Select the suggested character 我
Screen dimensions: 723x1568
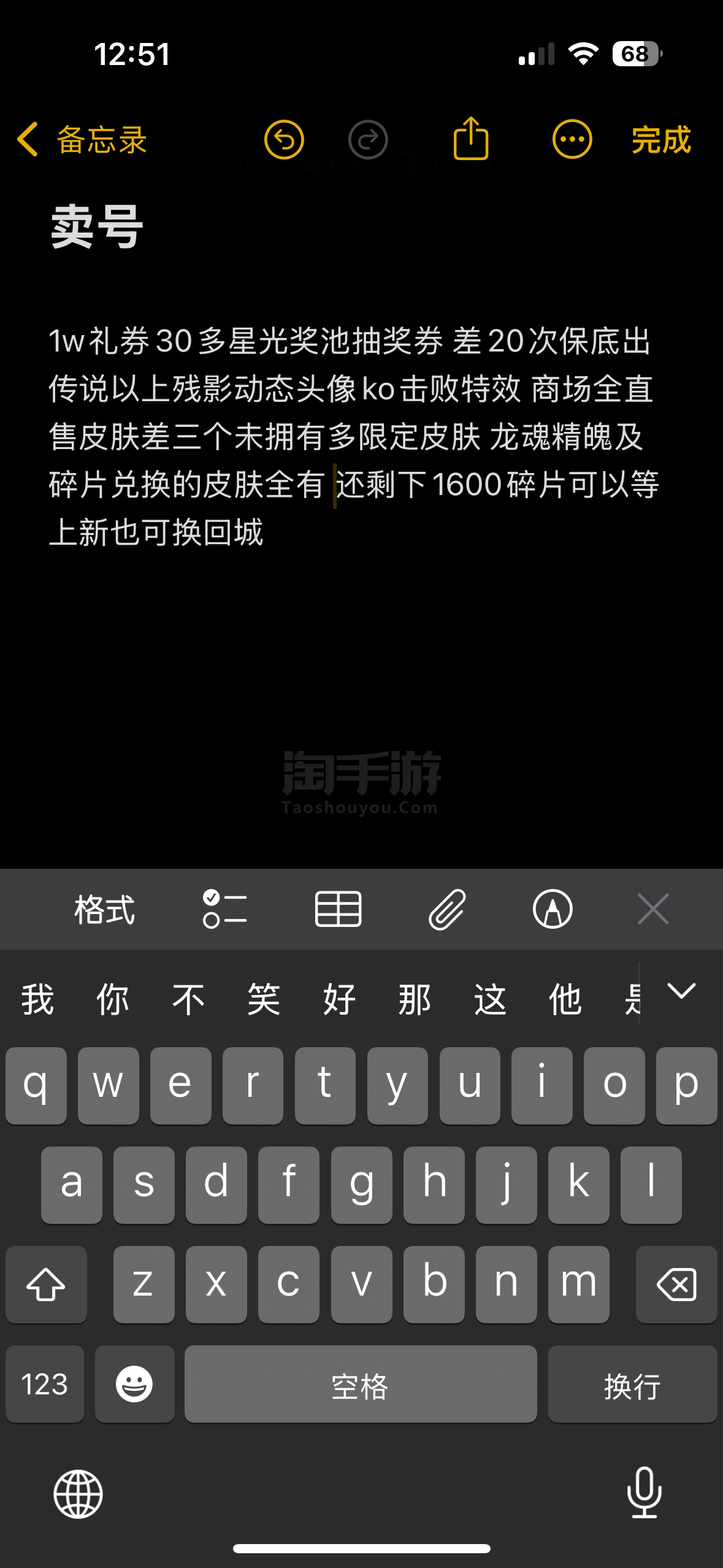pos(38,999)
